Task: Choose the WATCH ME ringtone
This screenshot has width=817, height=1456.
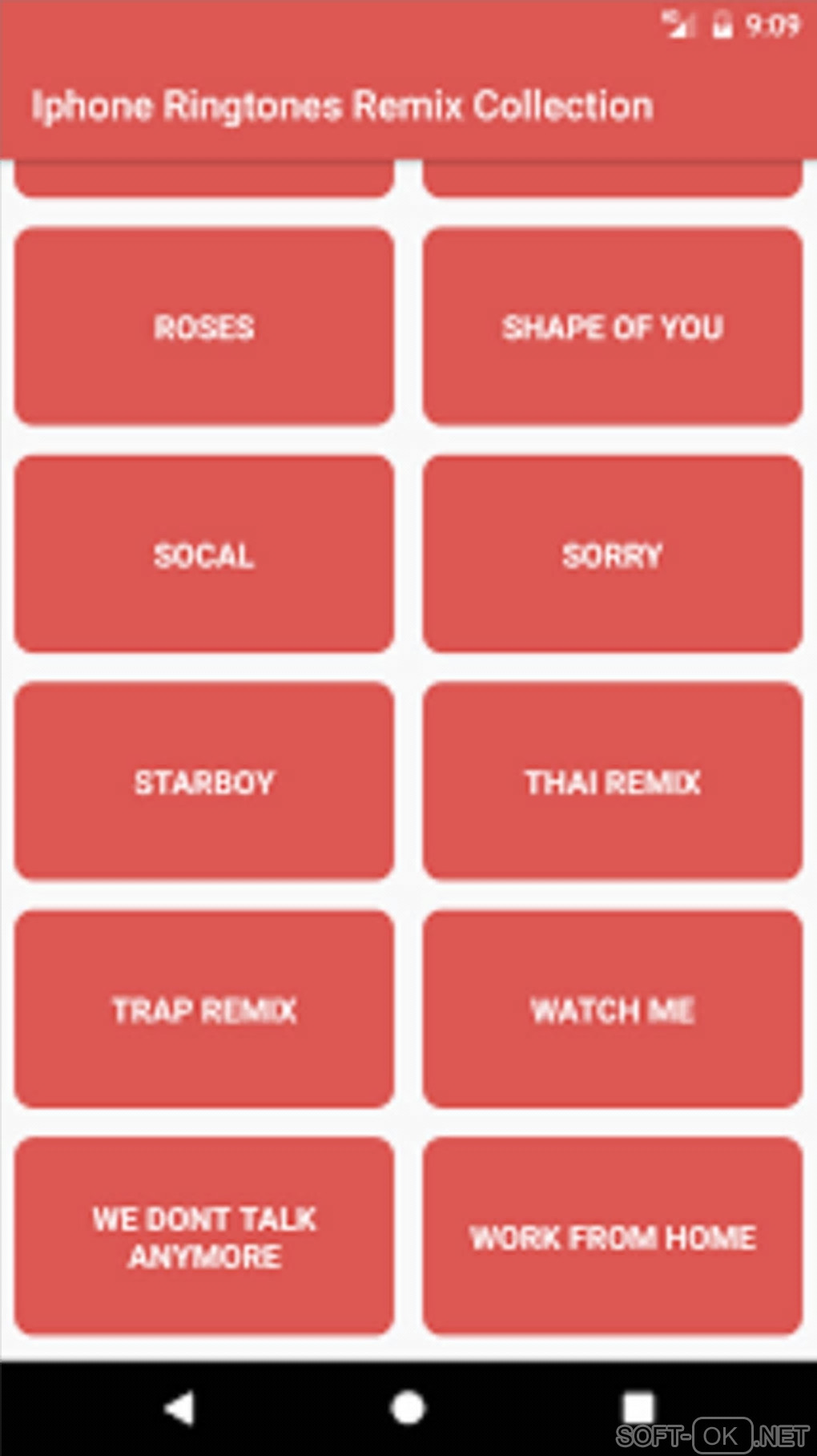Action: [x=613, y=1009]
